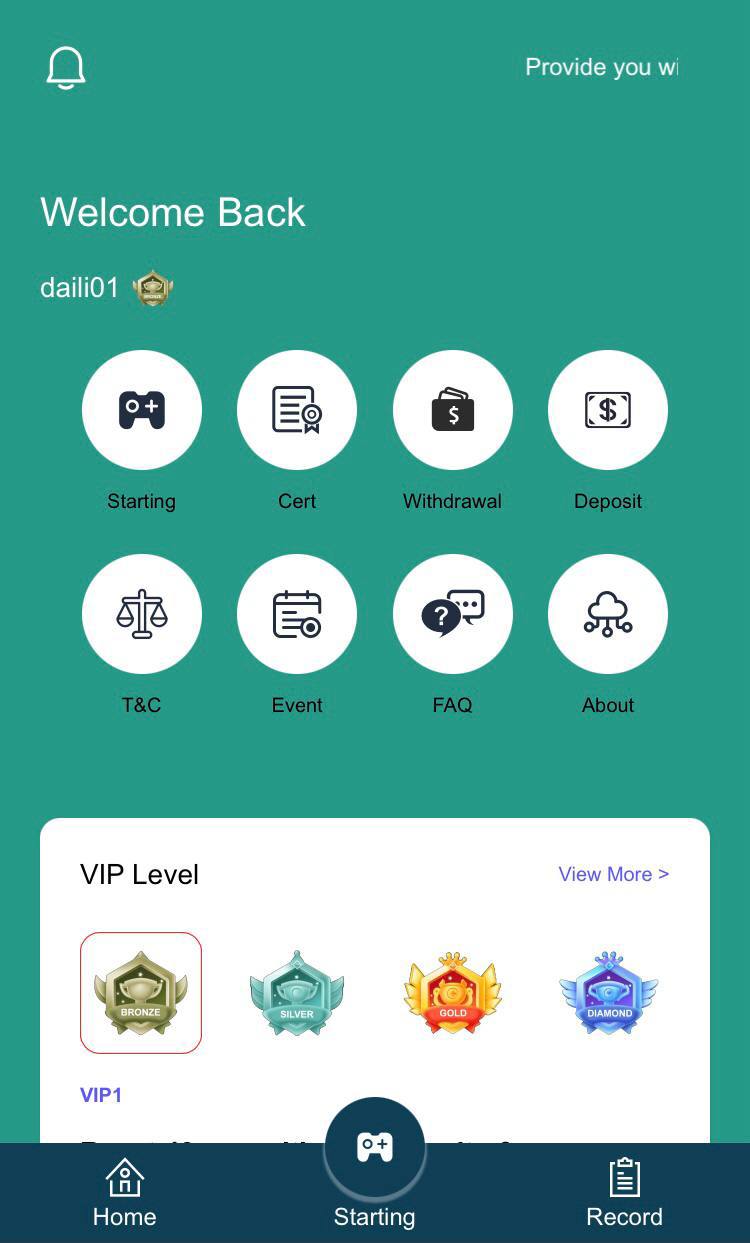
Task: Open the About page
Action: pos(608,614)
